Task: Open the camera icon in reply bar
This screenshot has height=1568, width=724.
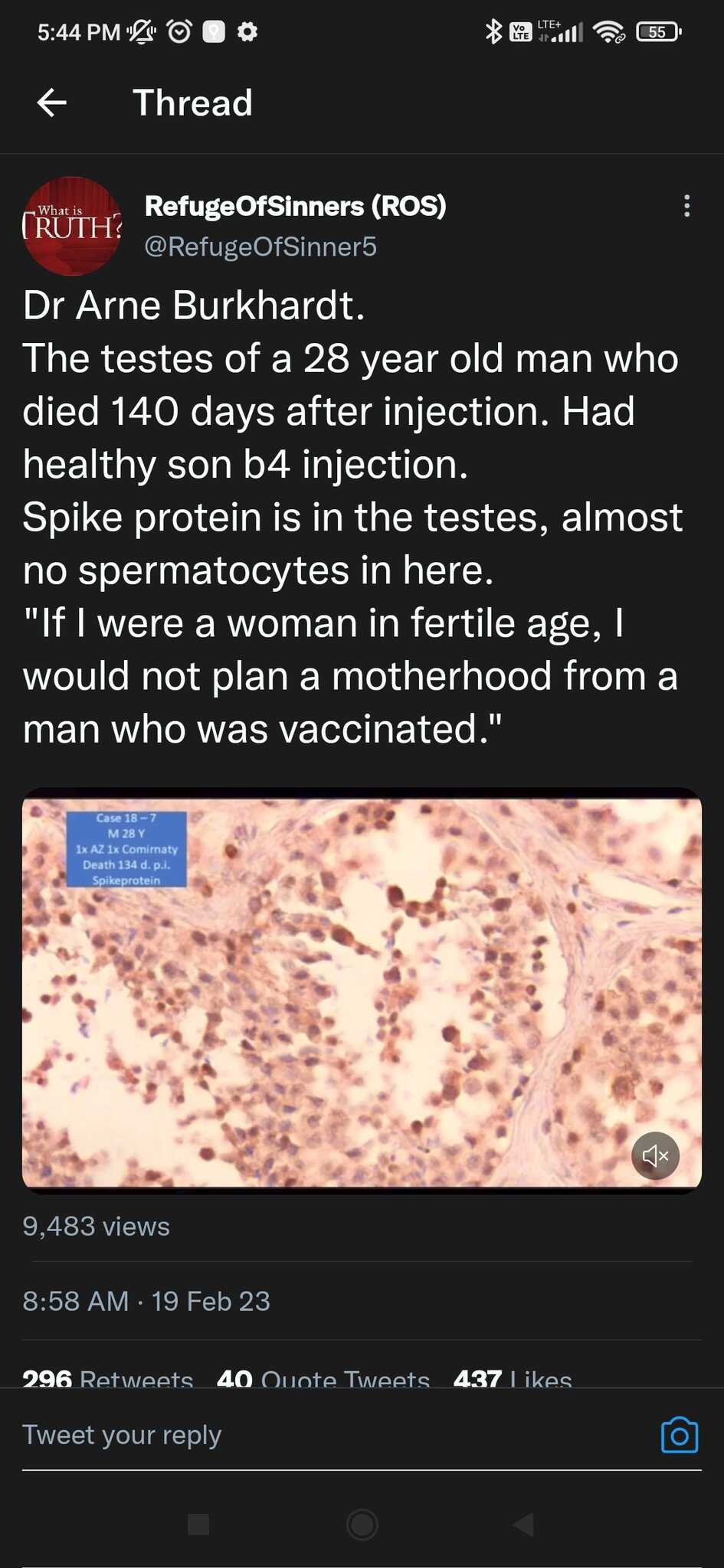Action: point(680,1436)
